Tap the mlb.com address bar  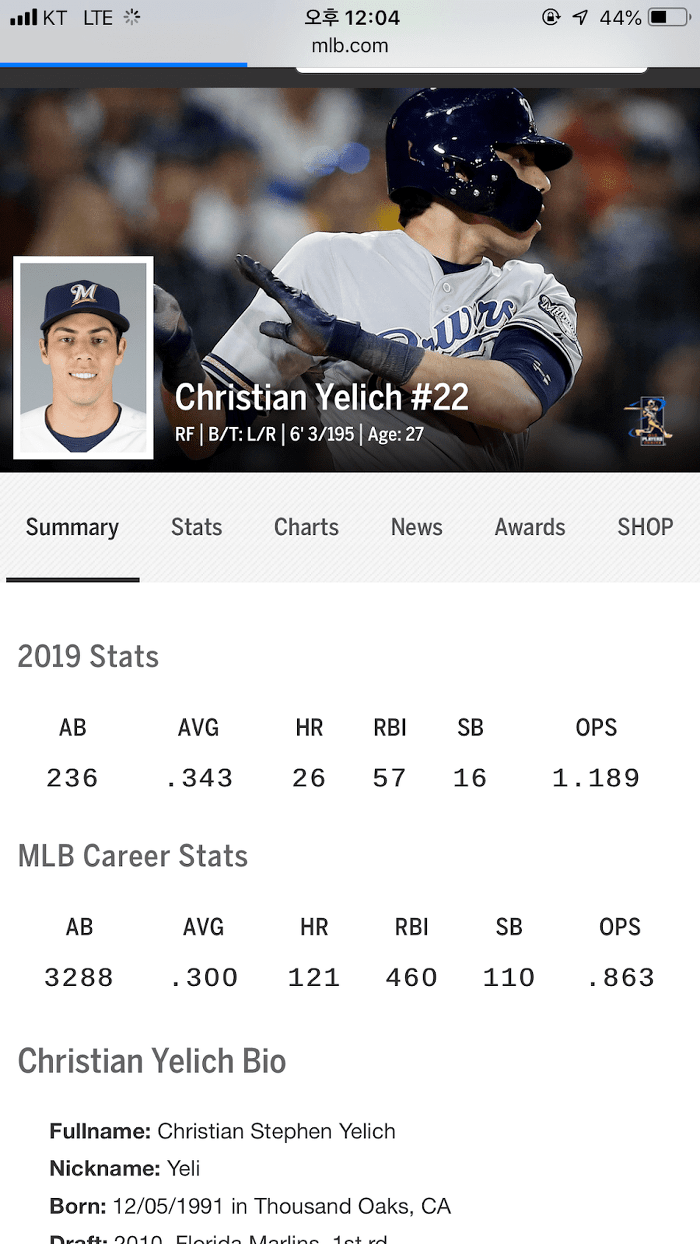click(x=350, y=46)
